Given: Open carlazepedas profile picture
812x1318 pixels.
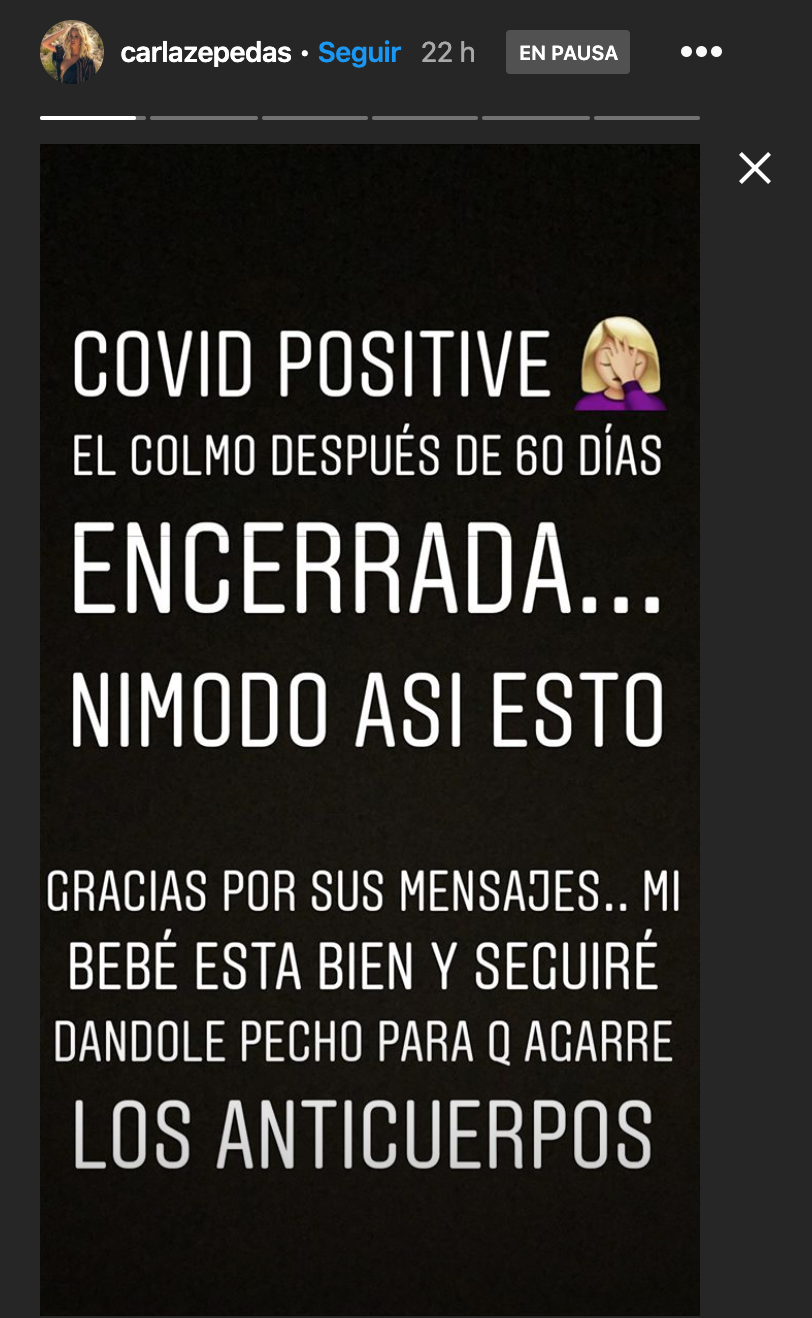Looking at the screenshot, I should click(x=72, y=52).
